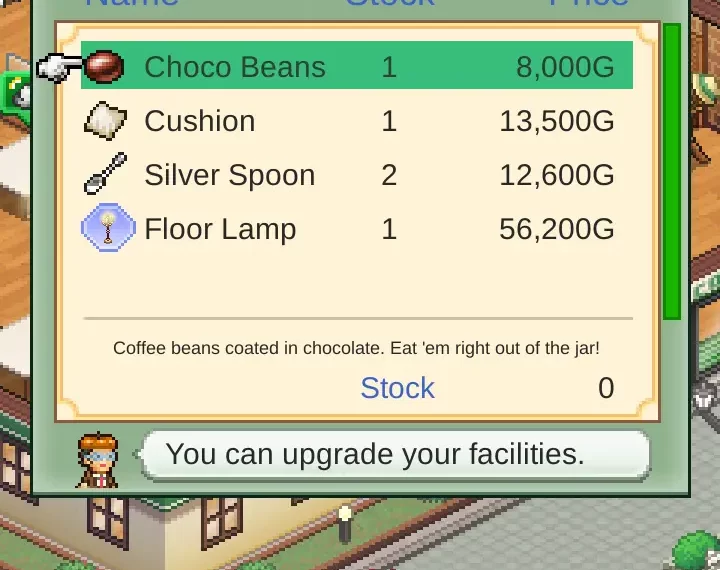Pick the Silver Spoon item

[356, 175]
